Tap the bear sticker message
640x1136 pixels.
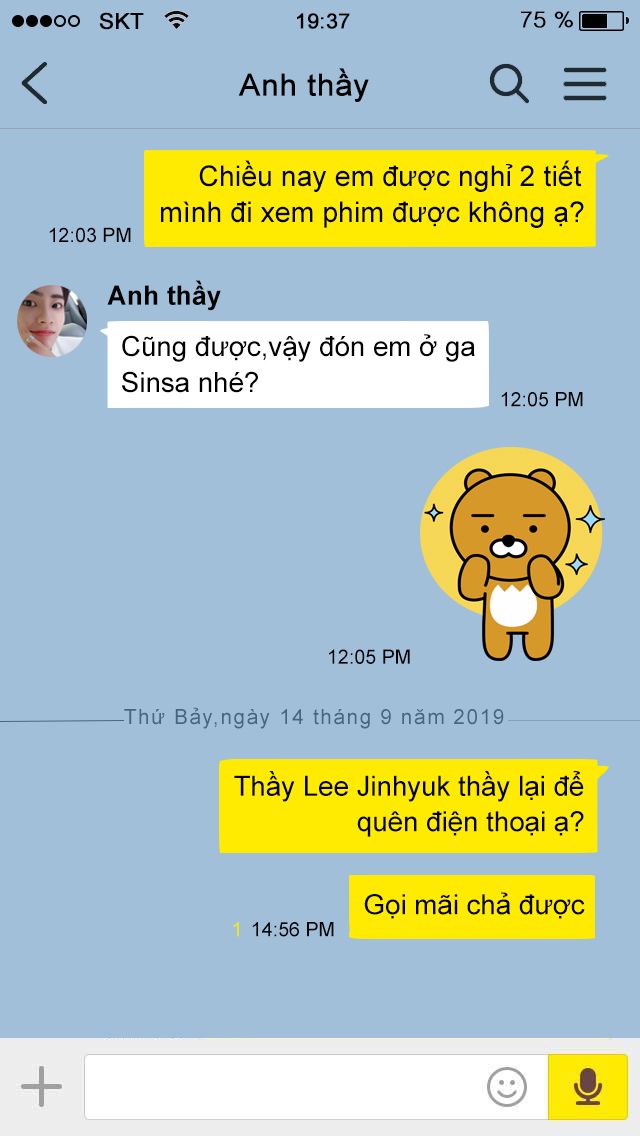tap(512, 554)
